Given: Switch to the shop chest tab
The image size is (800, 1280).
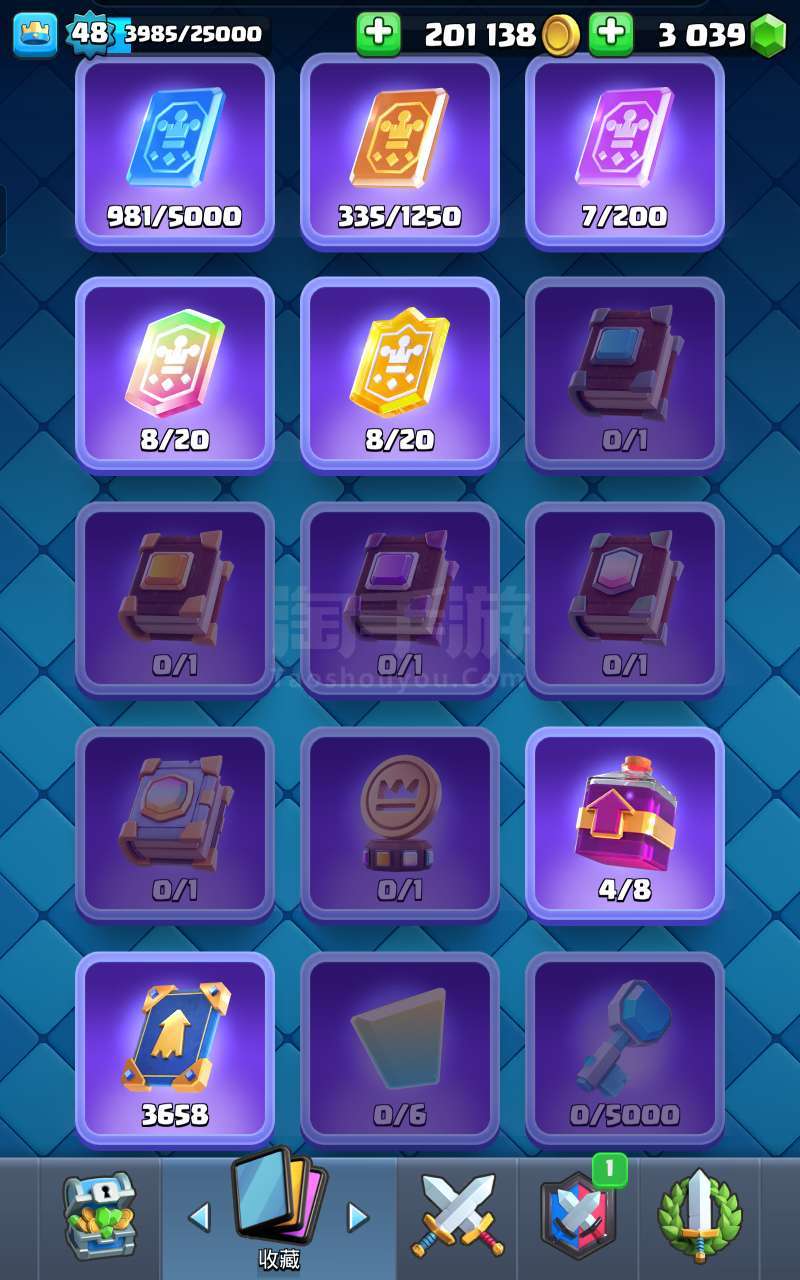Looking at the screenshot, I should point(99,1216).
